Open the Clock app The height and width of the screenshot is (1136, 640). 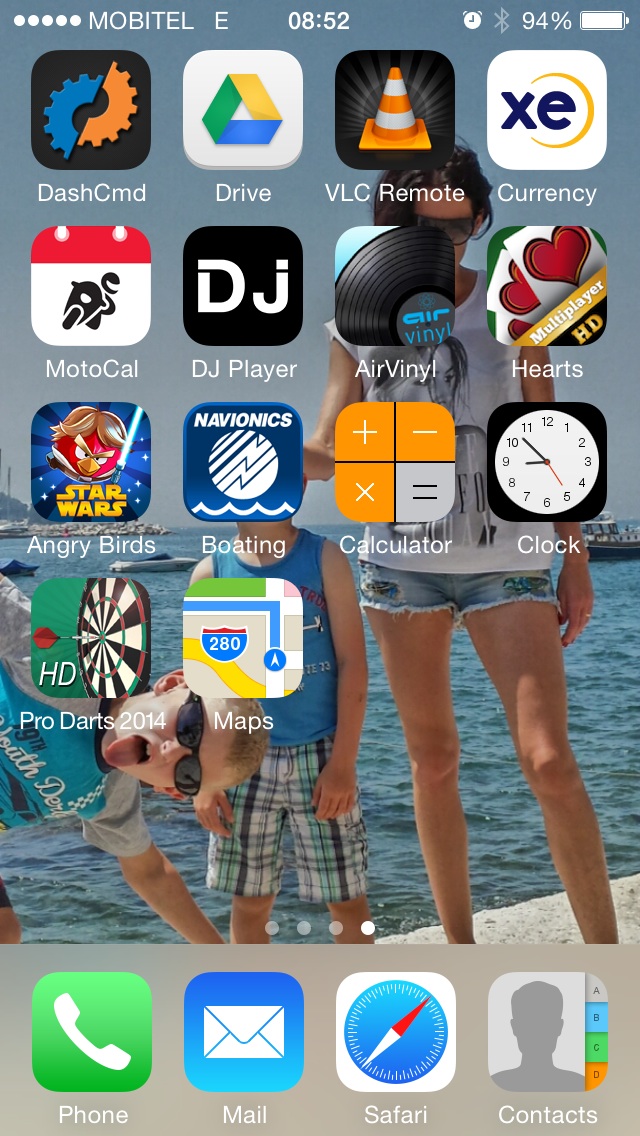click(x=547, y=462)
